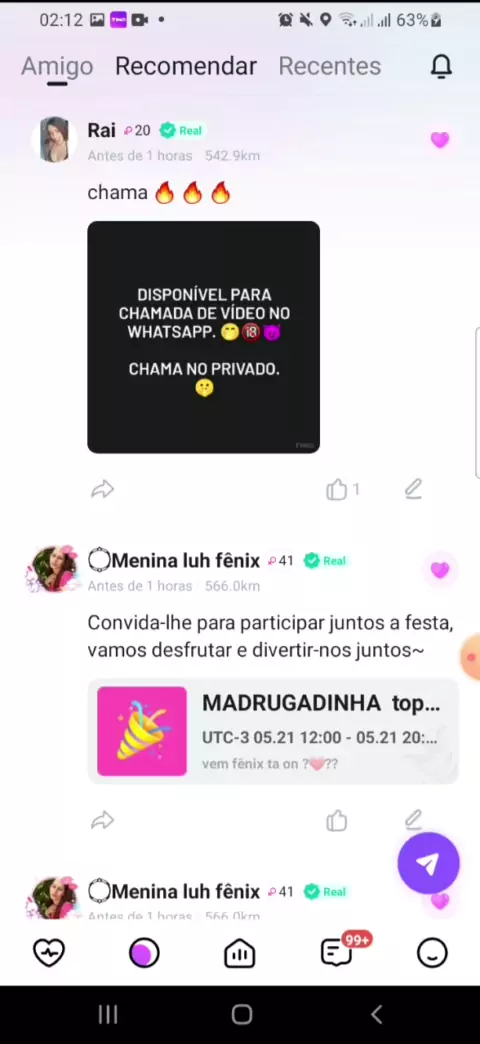Screen dimensions: 480x1044
Task: Switch to the Amigo tab
Action: click(x=57, y=66)
